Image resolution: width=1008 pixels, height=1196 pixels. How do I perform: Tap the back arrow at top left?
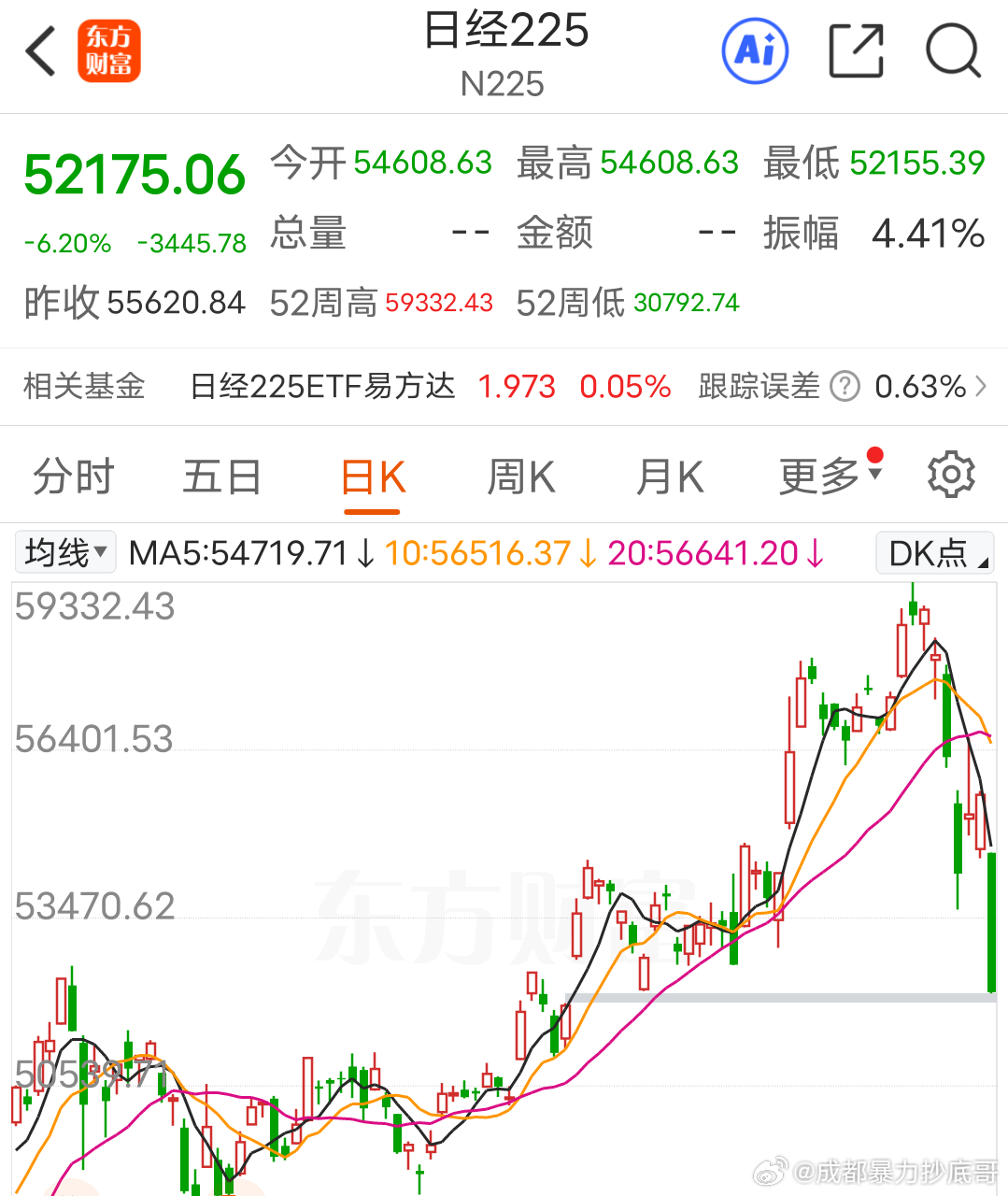pyautogui.click(x=39, y=51)
